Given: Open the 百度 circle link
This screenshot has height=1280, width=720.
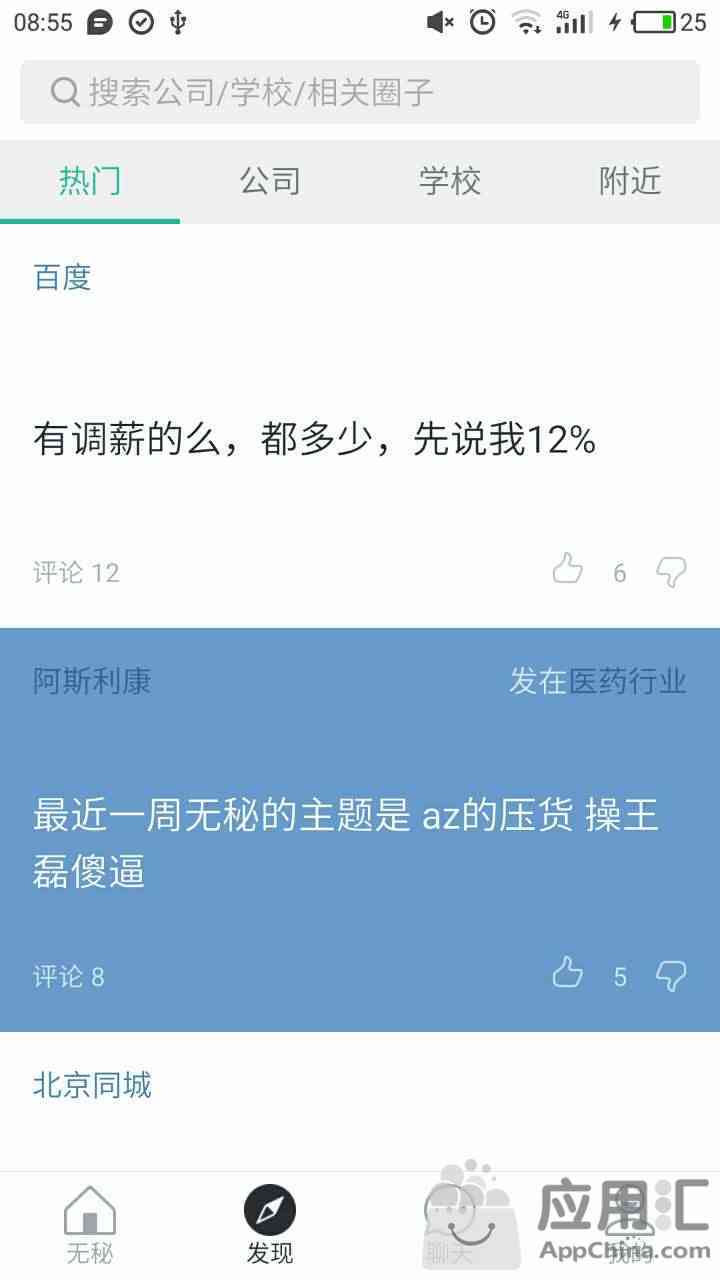Looking at the screenshot, I should coord(62,277).
